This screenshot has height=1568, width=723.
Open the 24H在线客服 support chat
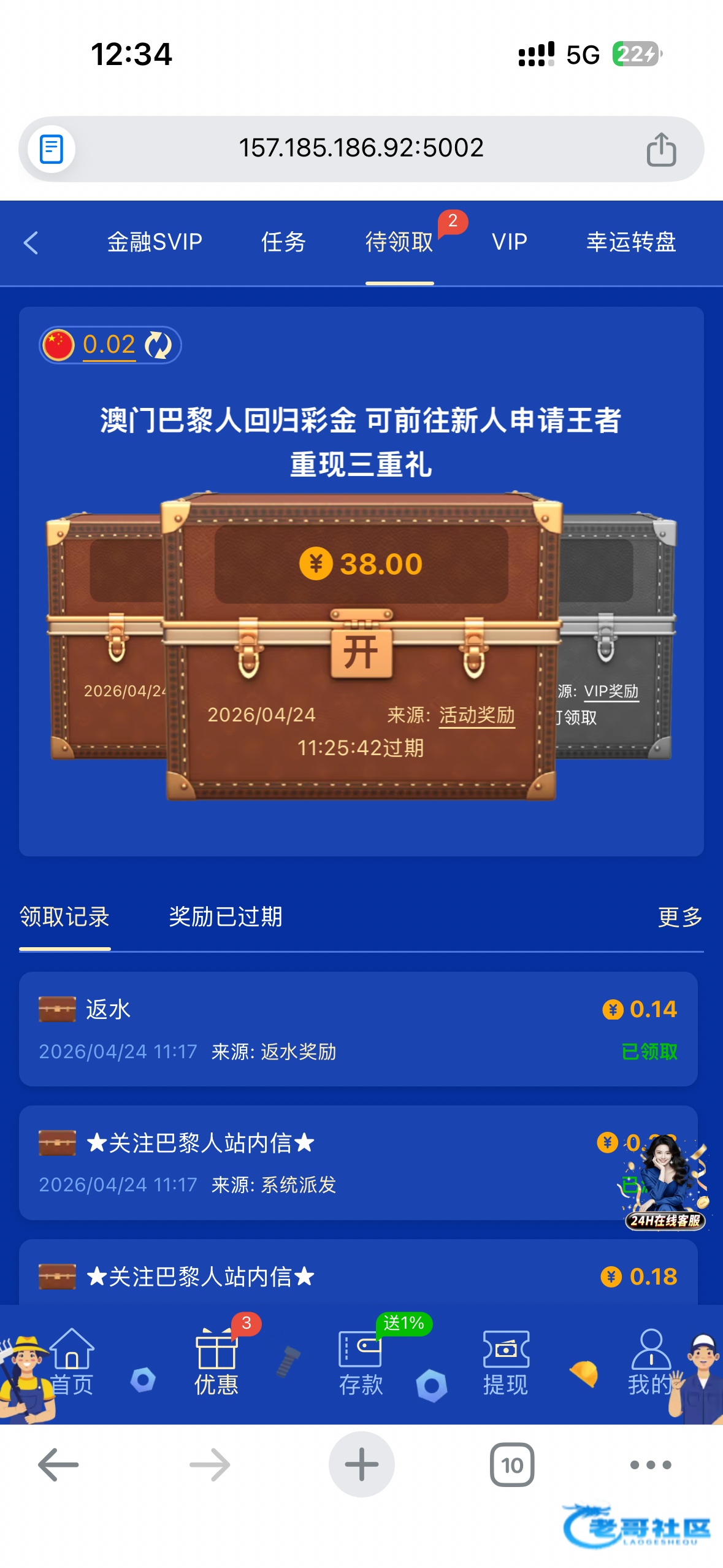(x=665, y=1184)
